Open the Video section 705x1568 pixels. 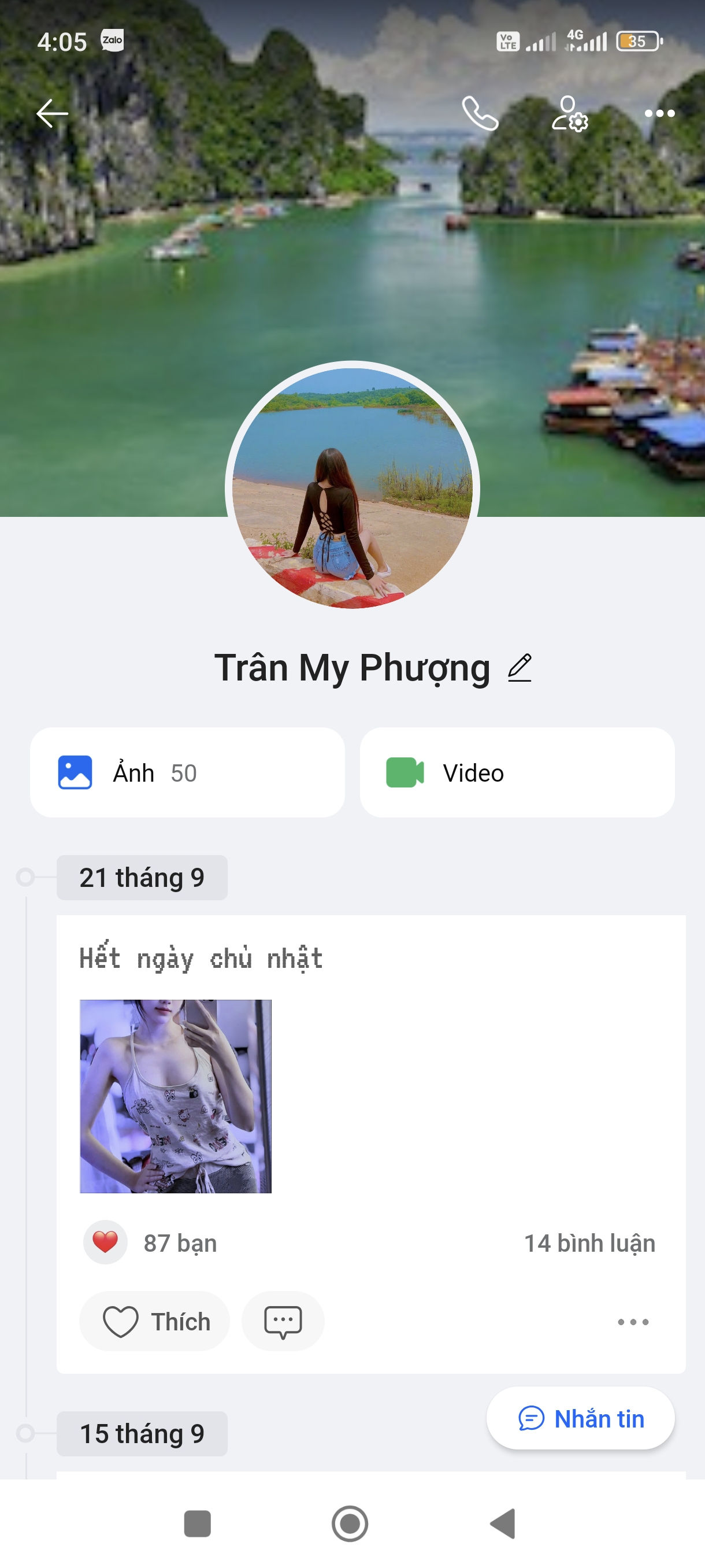[517, 772]
